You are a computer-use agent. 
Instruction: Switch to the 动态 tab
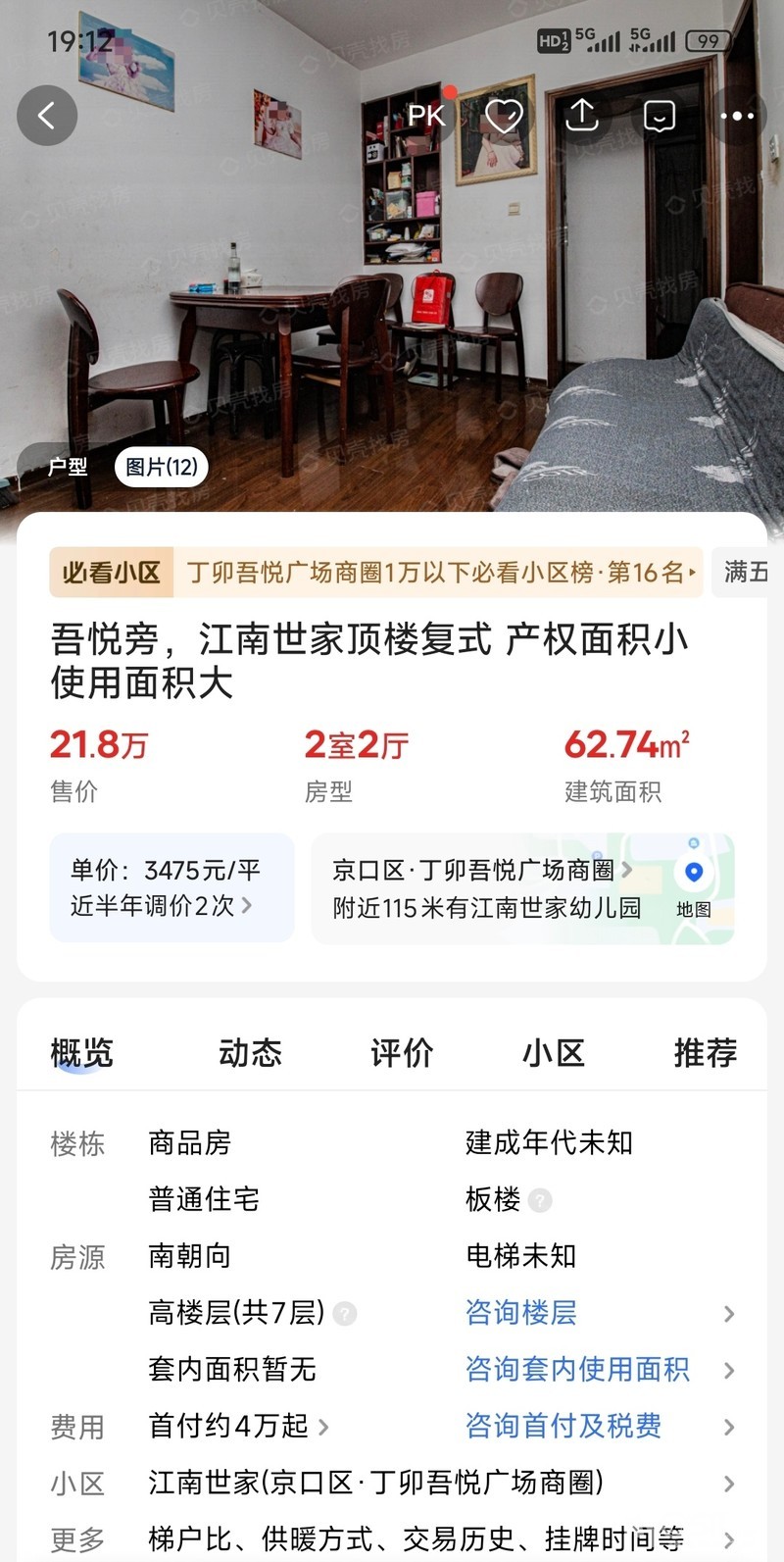(x=250, y=1053)
